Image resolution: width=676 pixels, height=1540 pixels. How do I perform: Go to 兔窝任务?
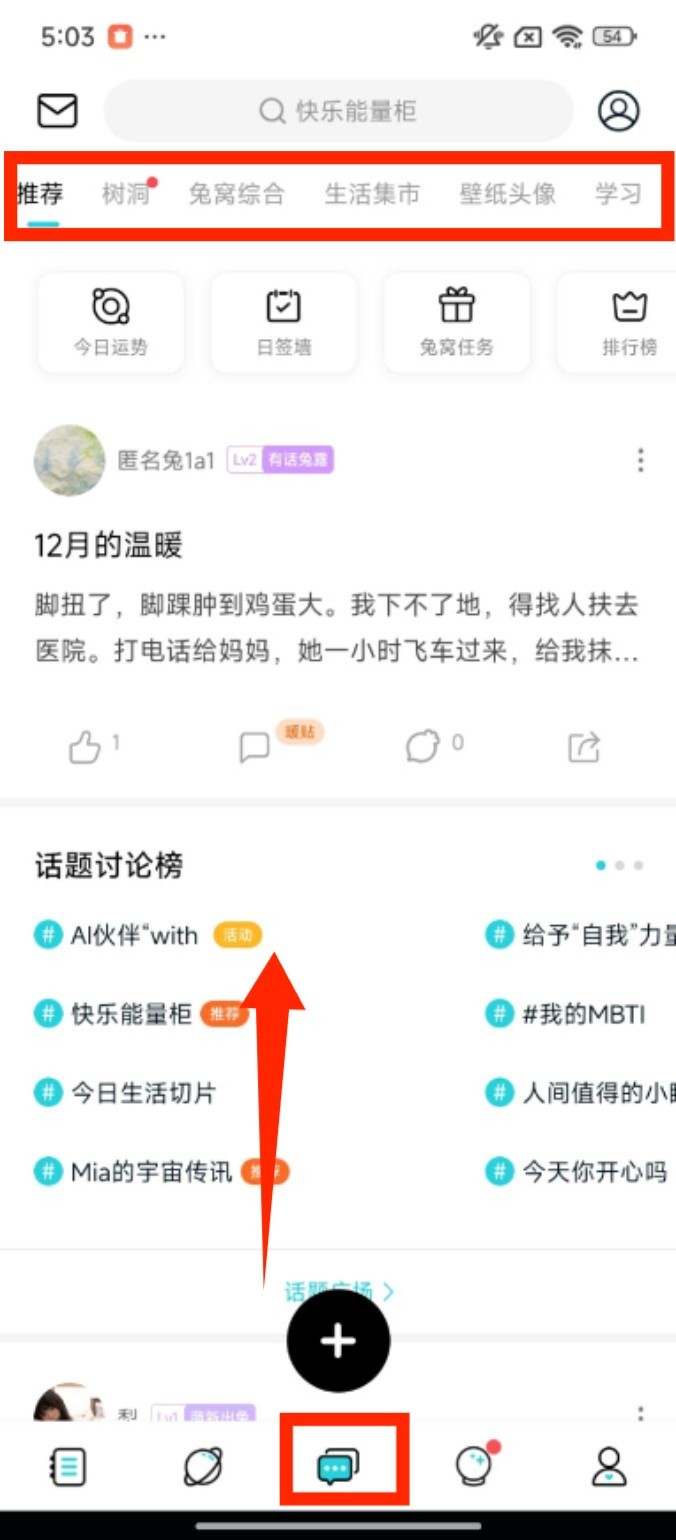click(x=456, y=322)
